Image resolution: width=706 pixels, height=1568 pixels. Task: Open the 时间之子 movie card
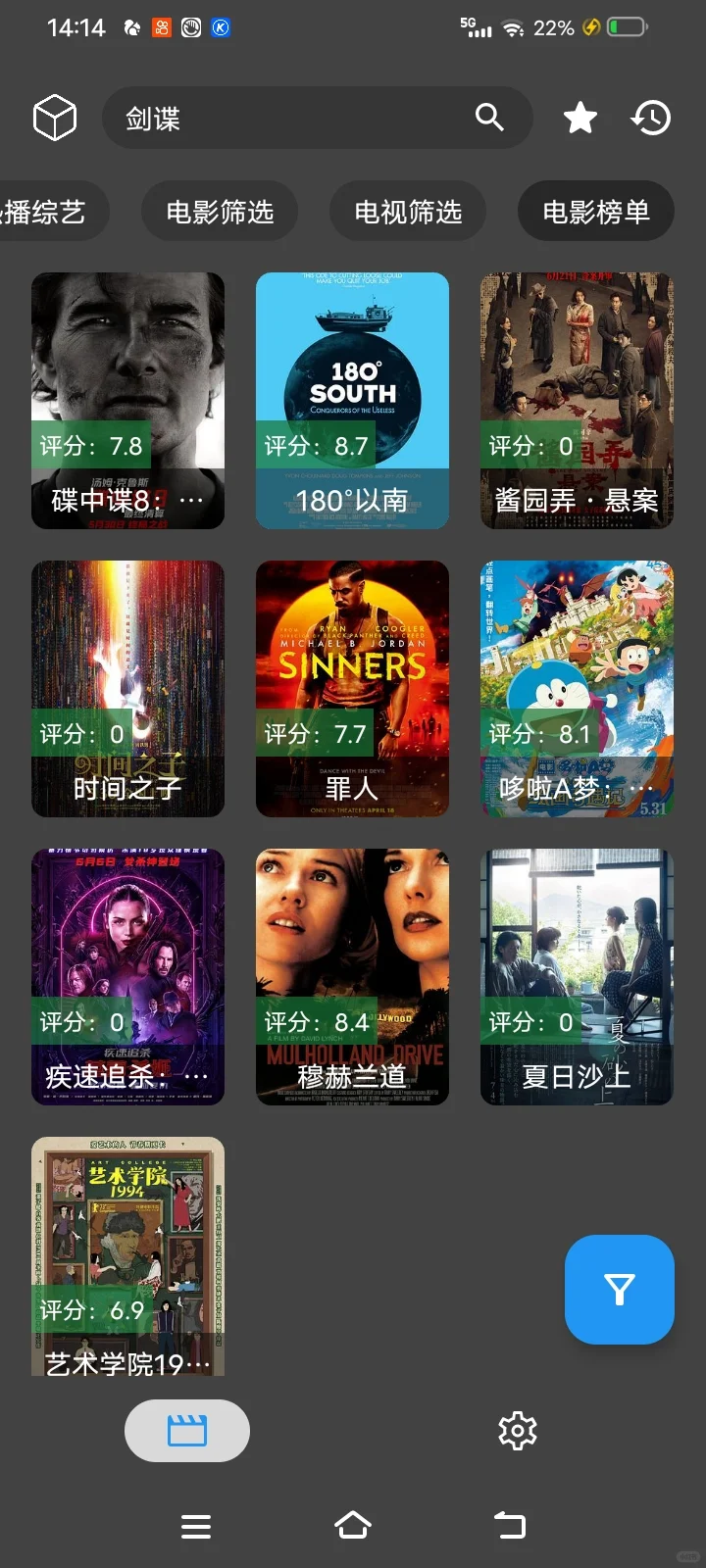coord(127,689)
